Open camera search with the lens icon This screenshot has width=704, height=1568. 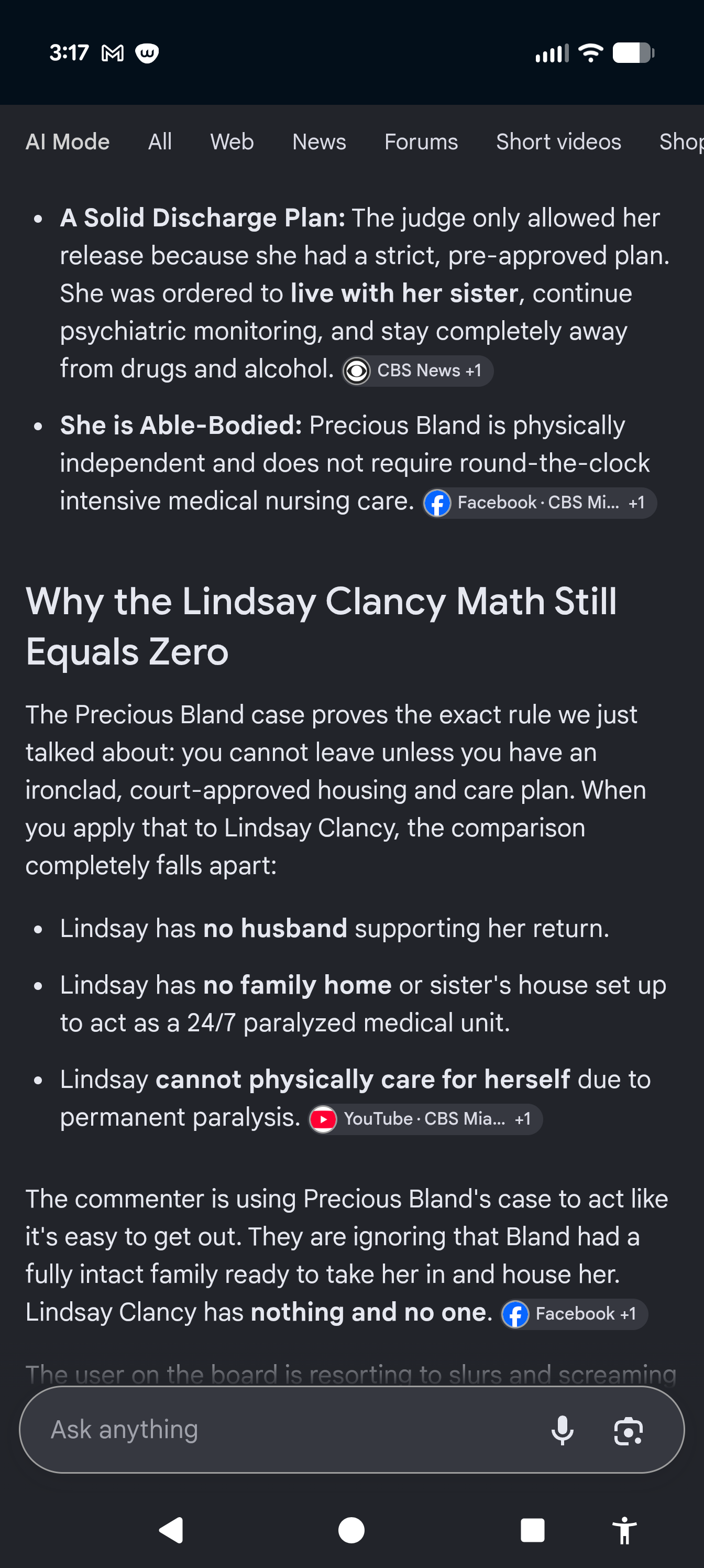(x=628, y=1430)
